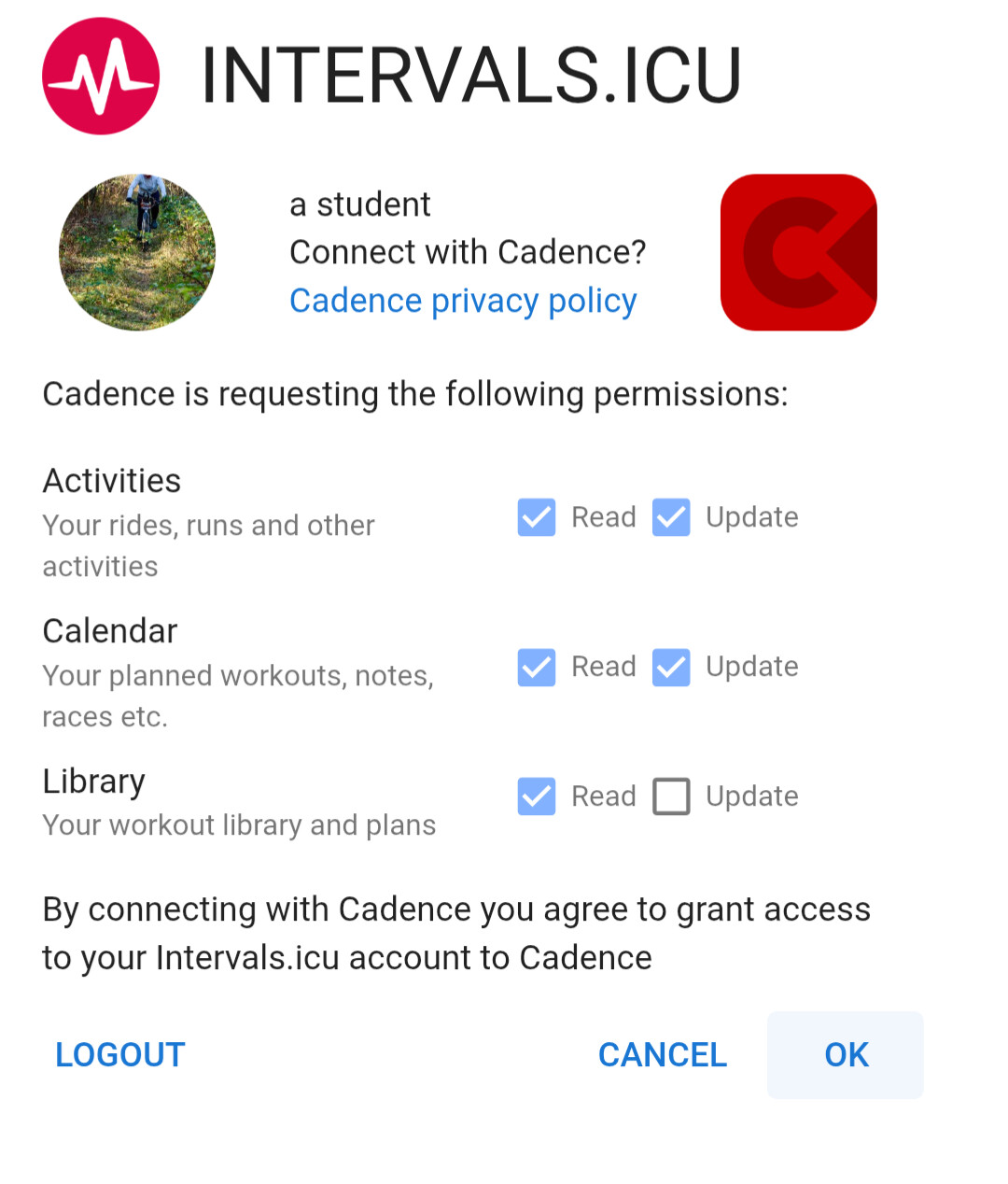
Task: Open the Cadence privacy policy link
Action: tap(463, 301)
